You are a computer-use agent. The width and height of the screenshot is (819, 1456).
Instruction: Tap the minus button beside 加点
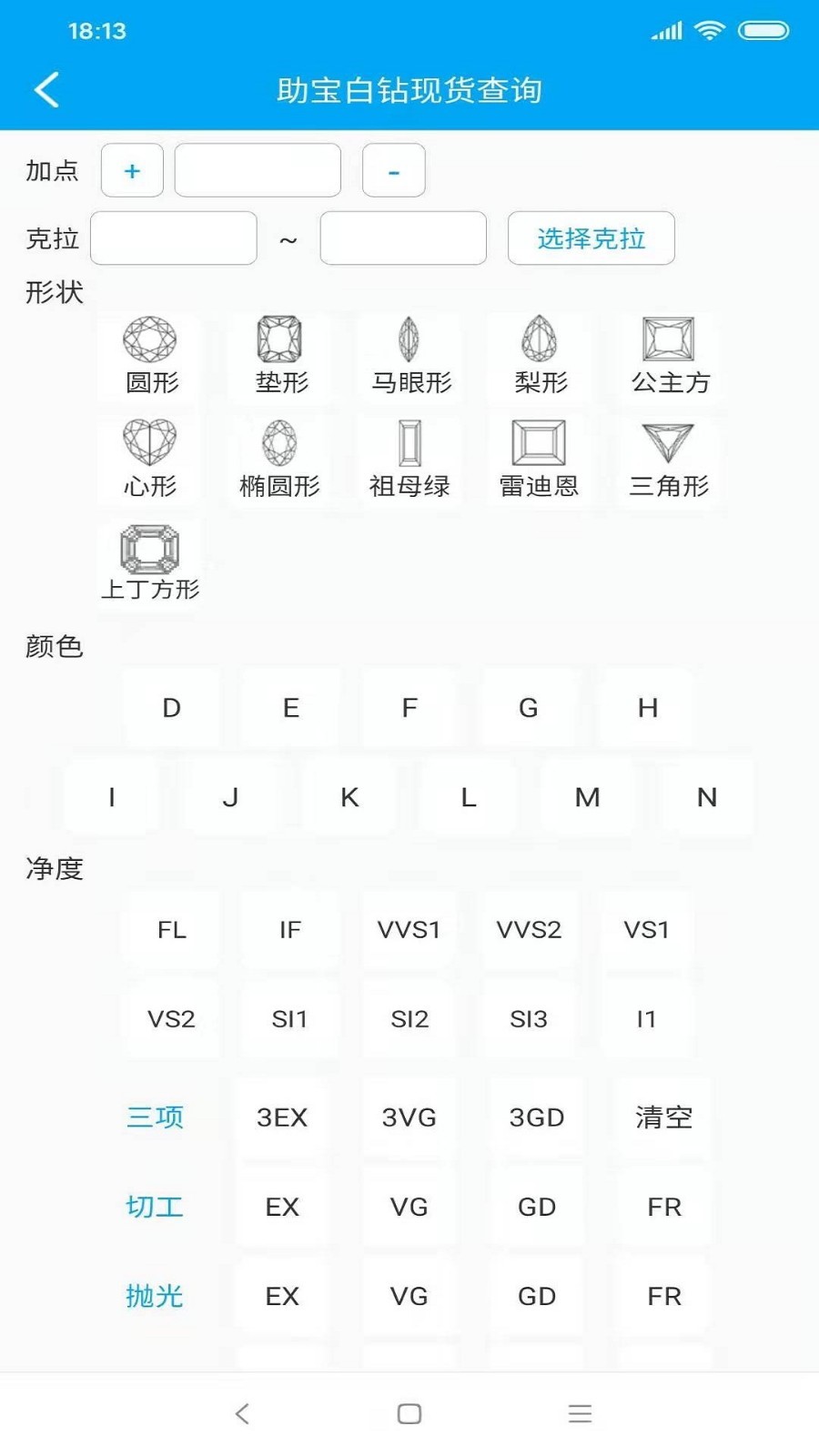click(x=393, y=170)
